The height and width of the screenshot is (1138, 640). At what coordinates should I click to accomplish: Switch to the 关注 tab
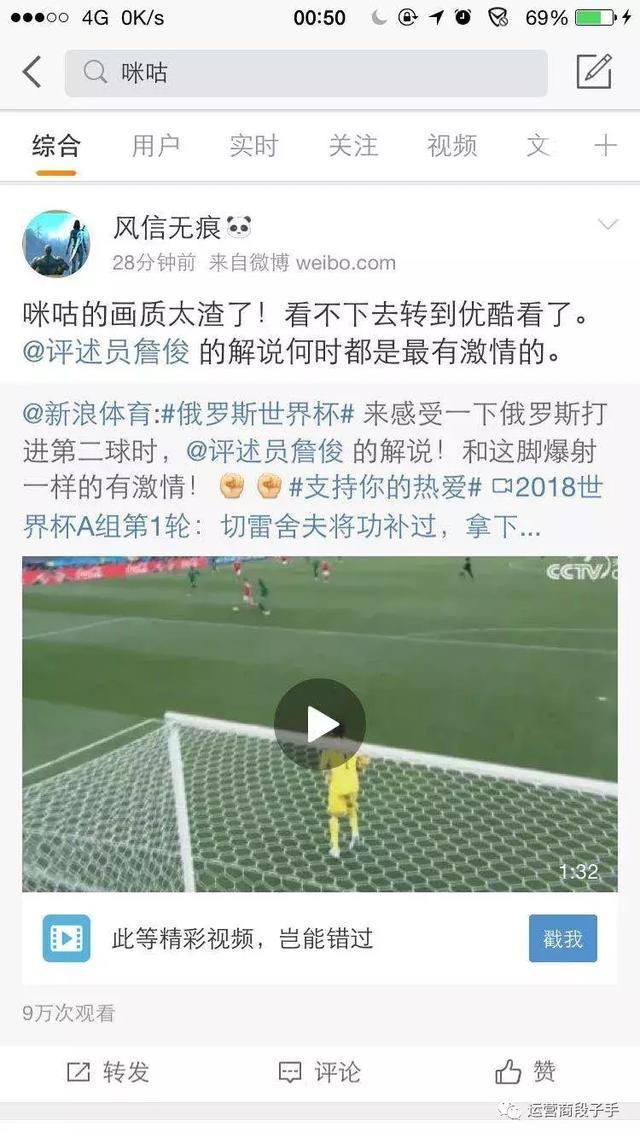coord(353,146)
